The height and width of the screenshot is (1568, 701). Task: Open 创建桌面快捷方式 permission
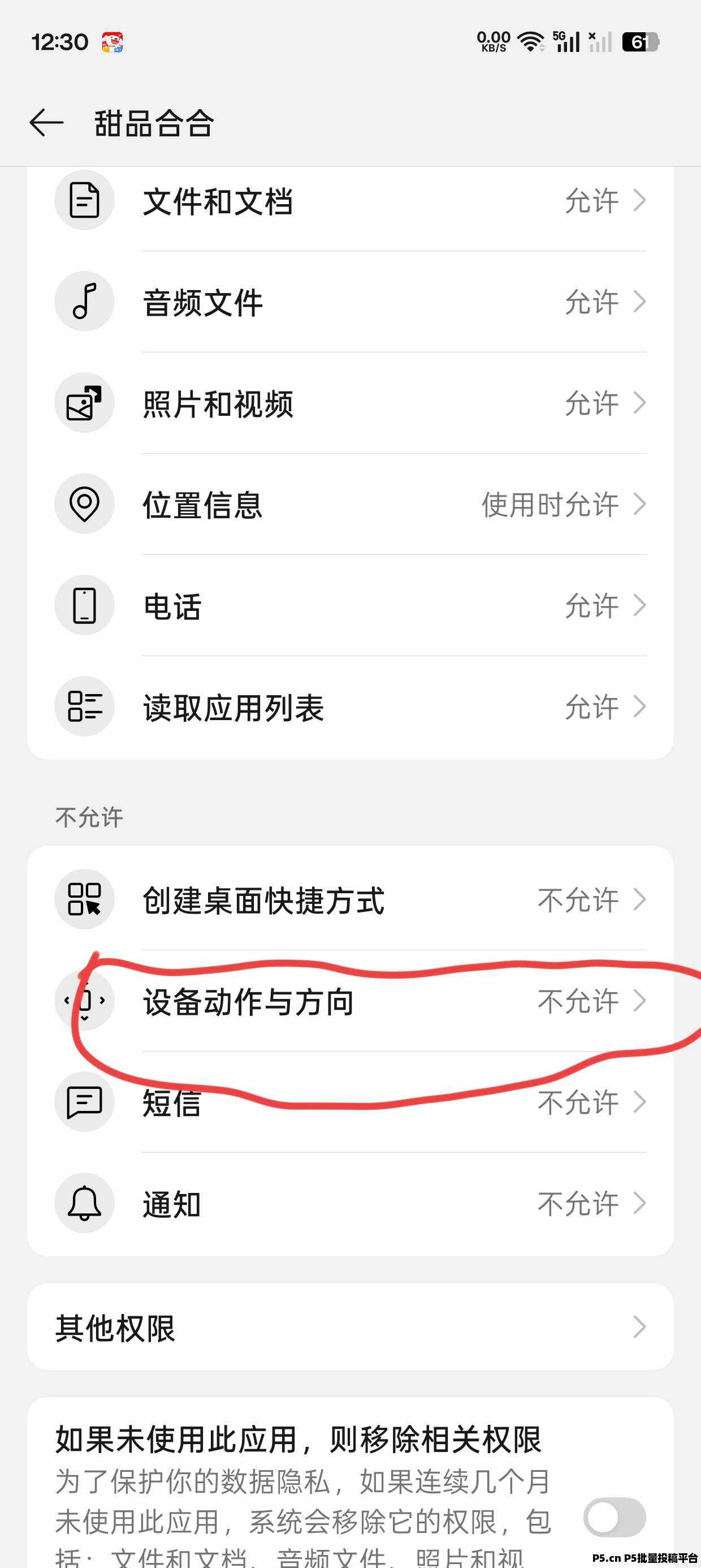(350, 899)
